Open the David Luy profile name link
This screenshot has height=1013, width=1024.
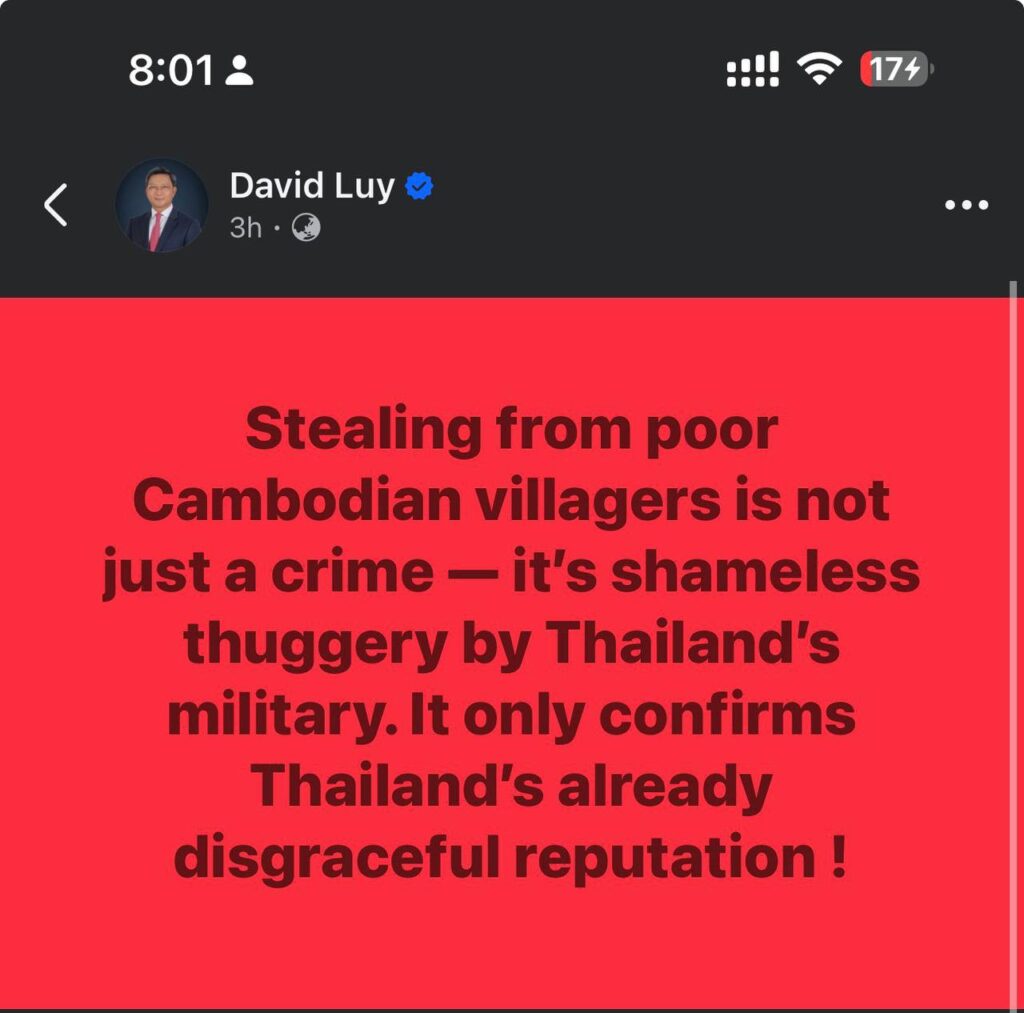(x=311, y=186)
